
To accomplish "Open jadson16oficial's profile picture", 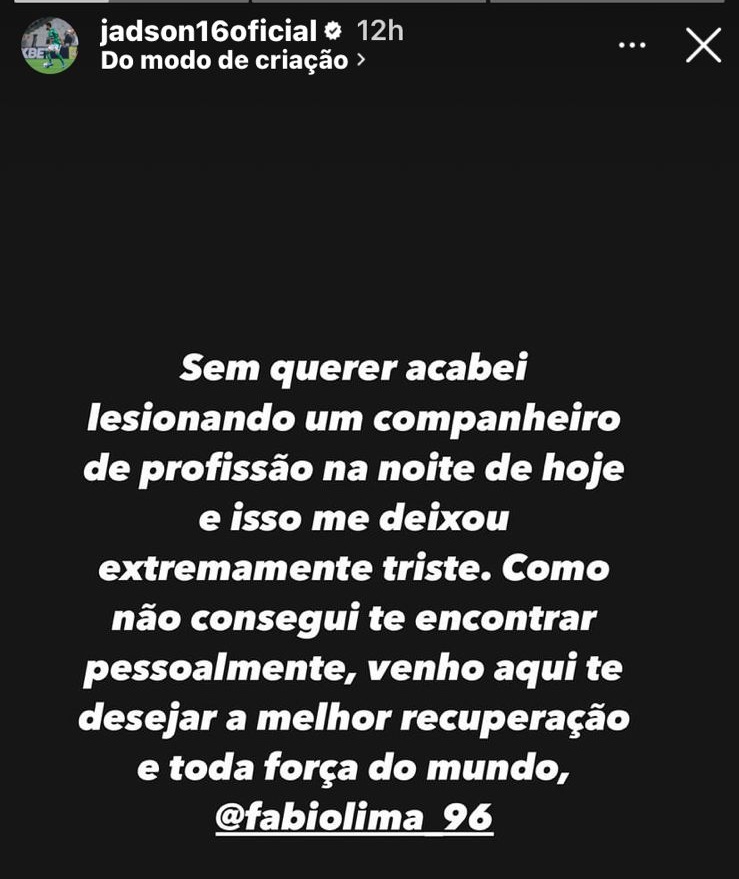I will click(49, 46).
